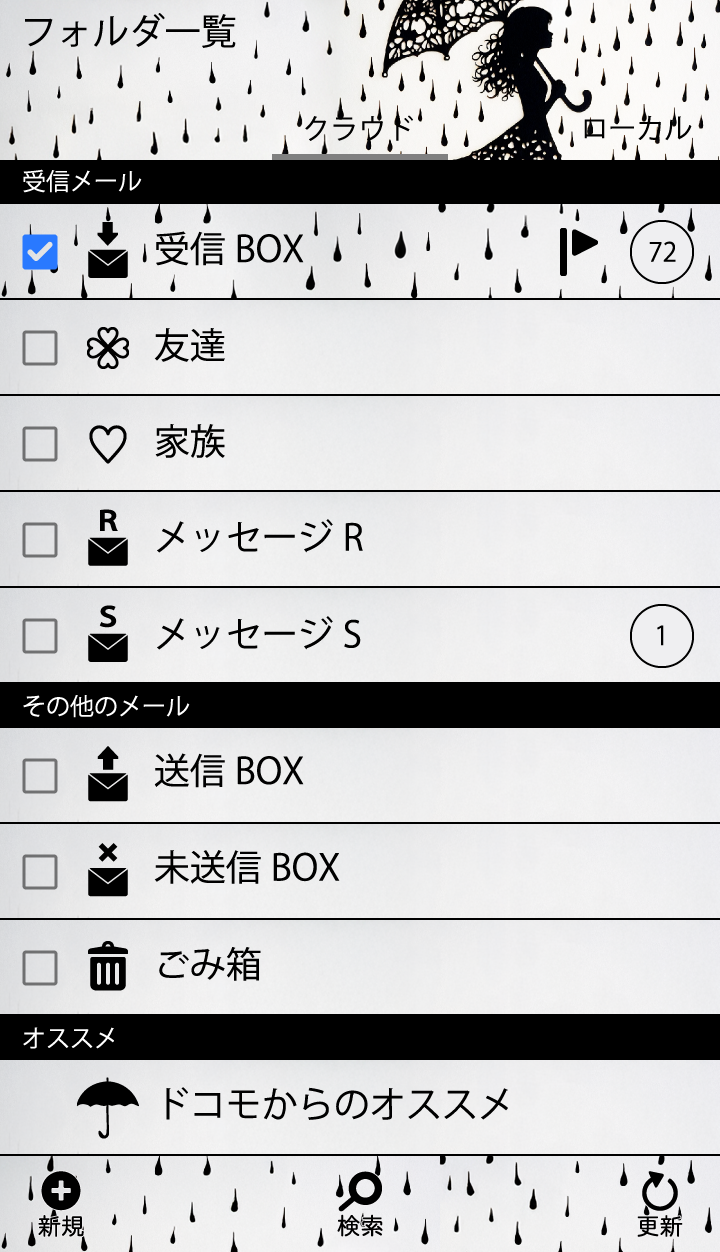Uncheck the 受信 BOX checkbox
Image resolution: width=720 pixels, height=1252 pixels.
click(40, 252)
